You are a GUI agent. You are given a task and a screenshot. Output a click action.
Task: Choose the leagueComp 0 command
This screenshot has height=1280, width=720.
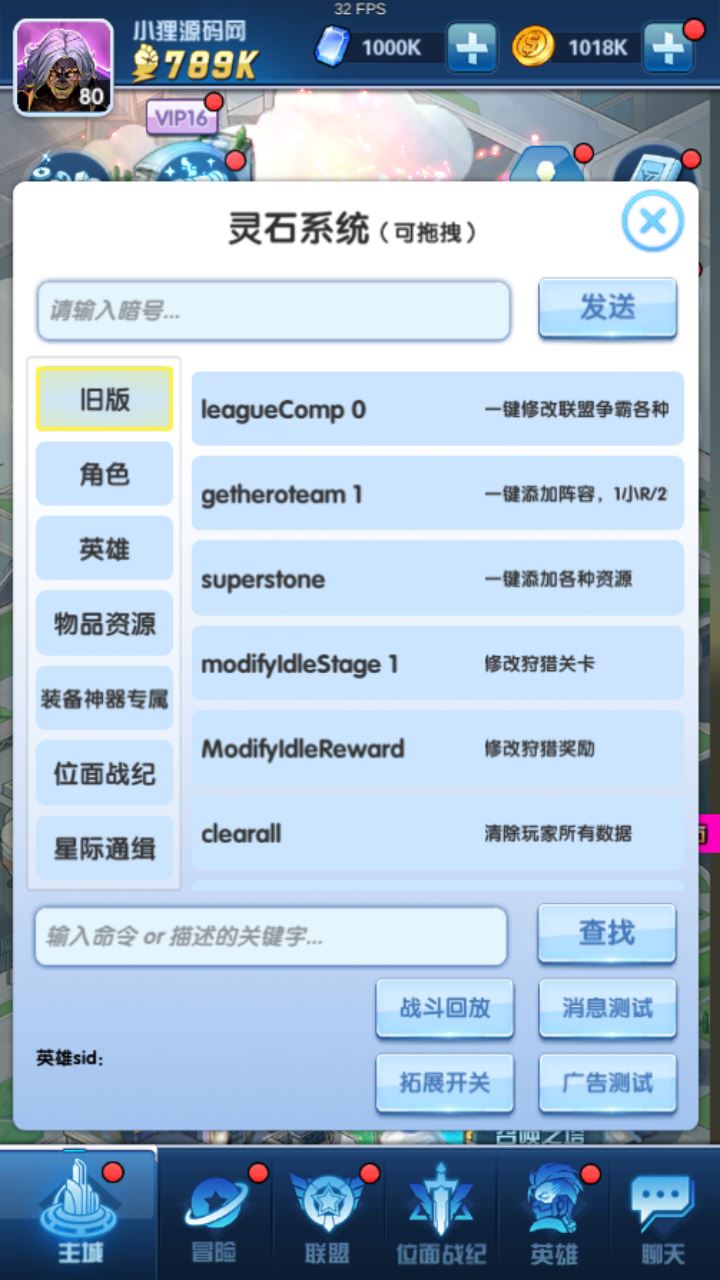point(437,409)
